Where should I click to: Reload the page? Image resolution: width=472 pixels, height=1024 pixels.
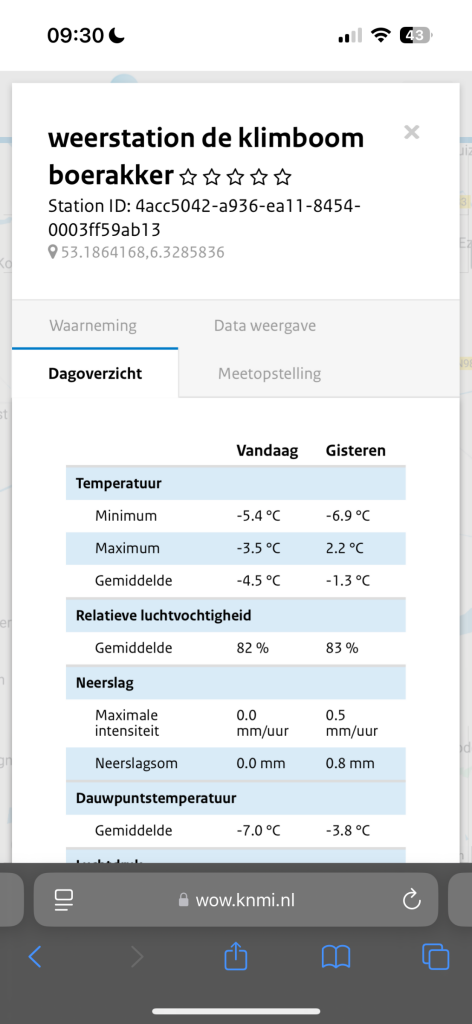pos(412,900)
